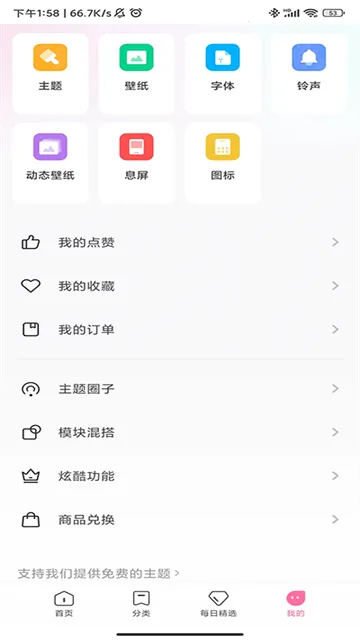The width and height of the screenshot is (360, 640).
Task: View 我的订单
Action: tap(180, 329)
